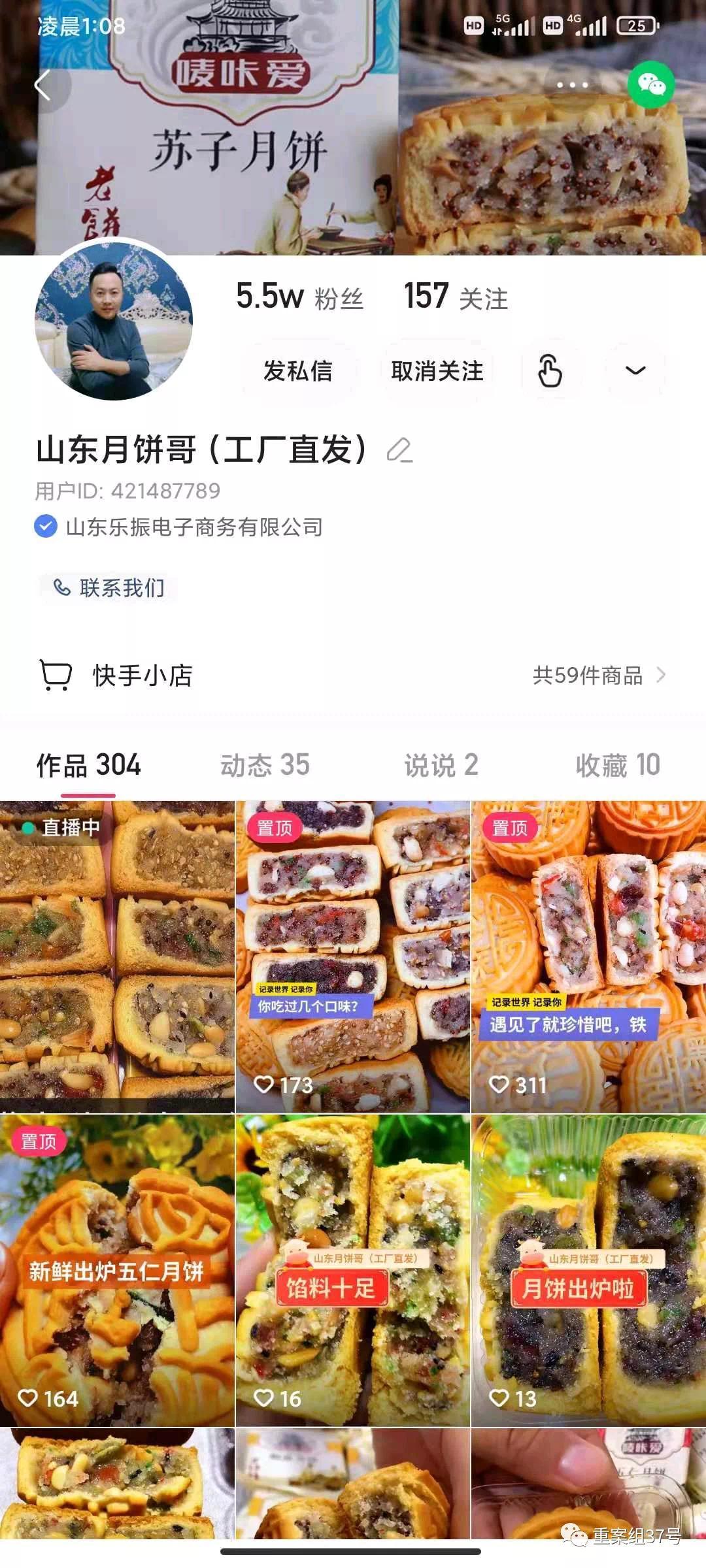Tap the 发私信 button to message
706x1568 pixels.
coord(298,371)
